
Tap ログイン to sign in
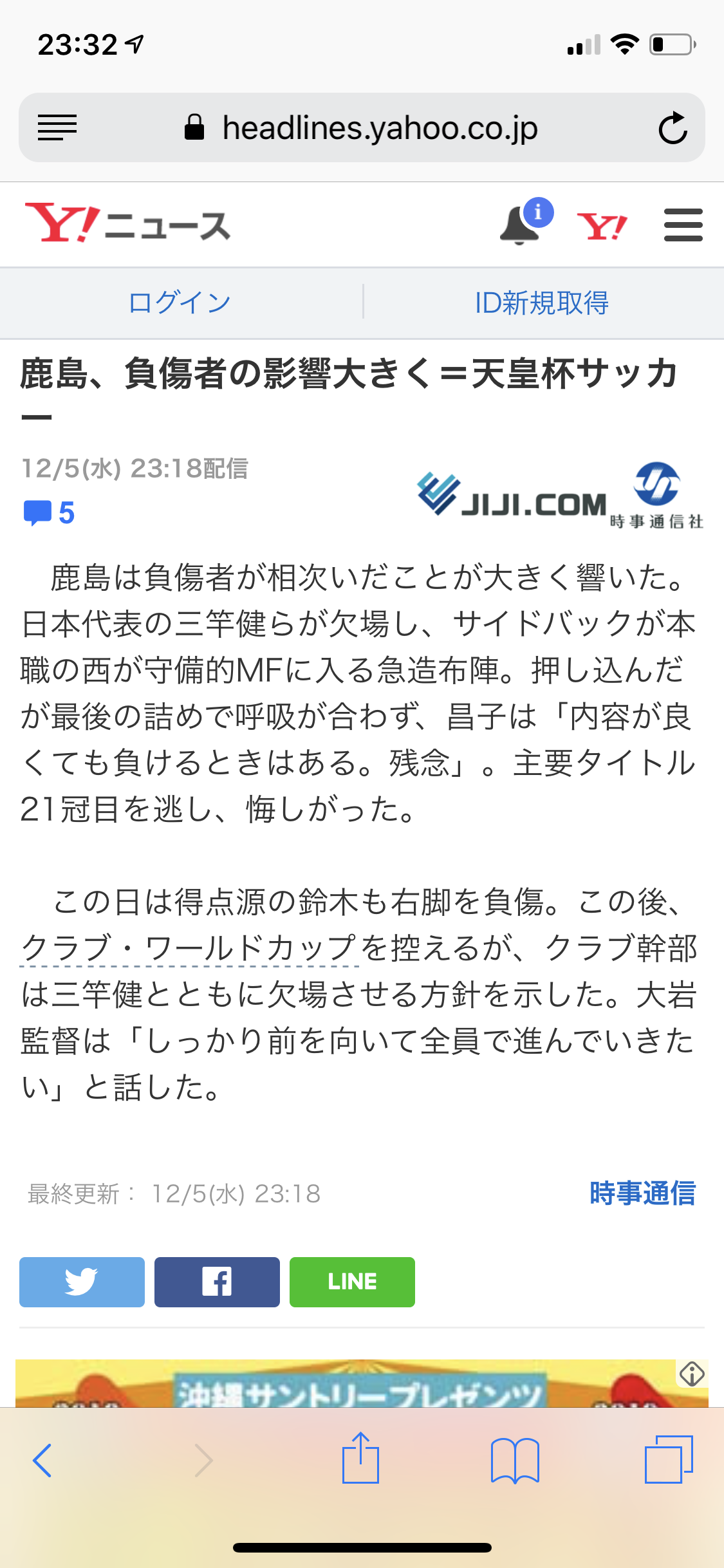(x=180, y=303)
